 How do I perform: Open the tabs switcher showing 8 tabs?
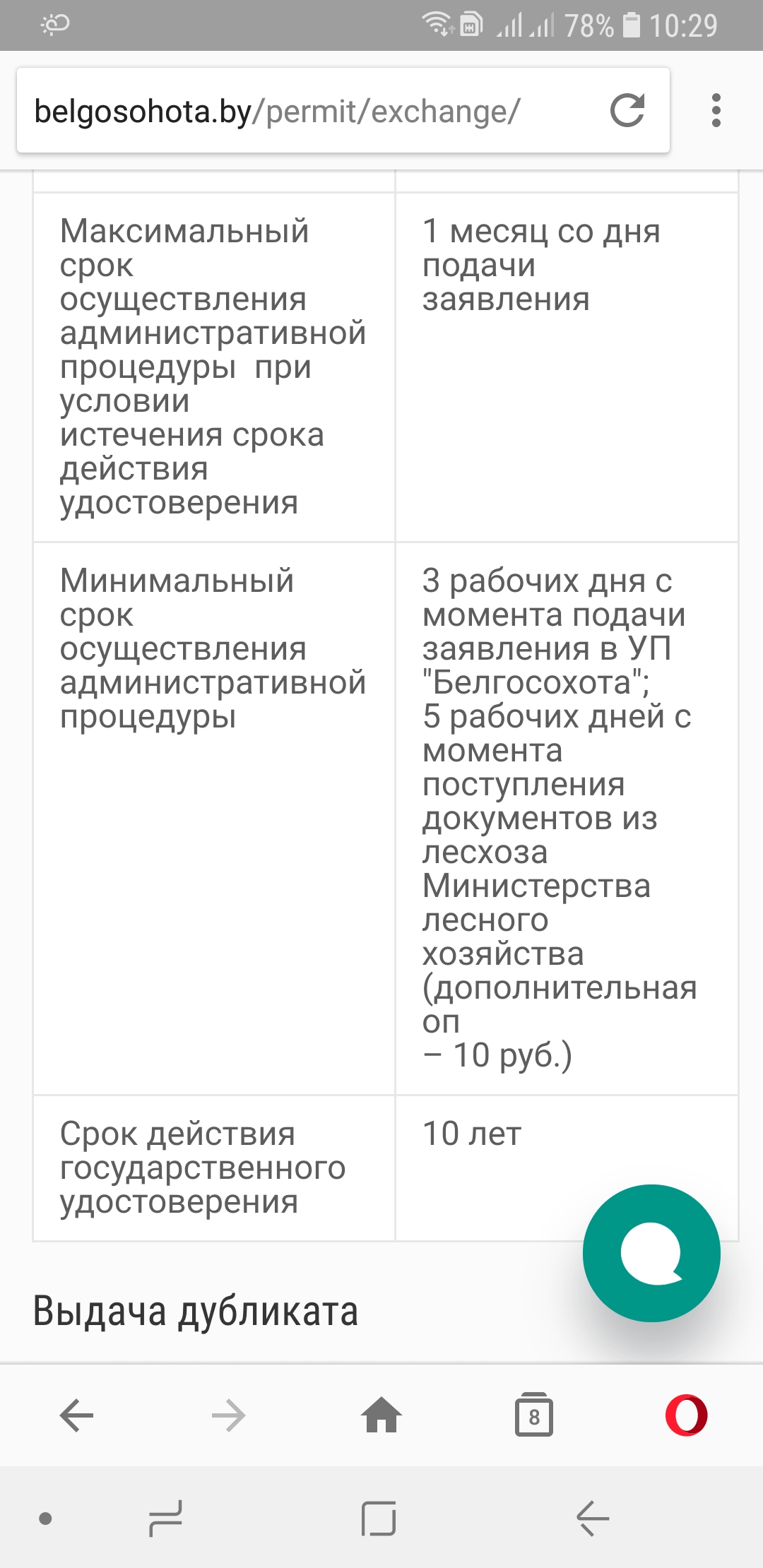pos(534,1415)
